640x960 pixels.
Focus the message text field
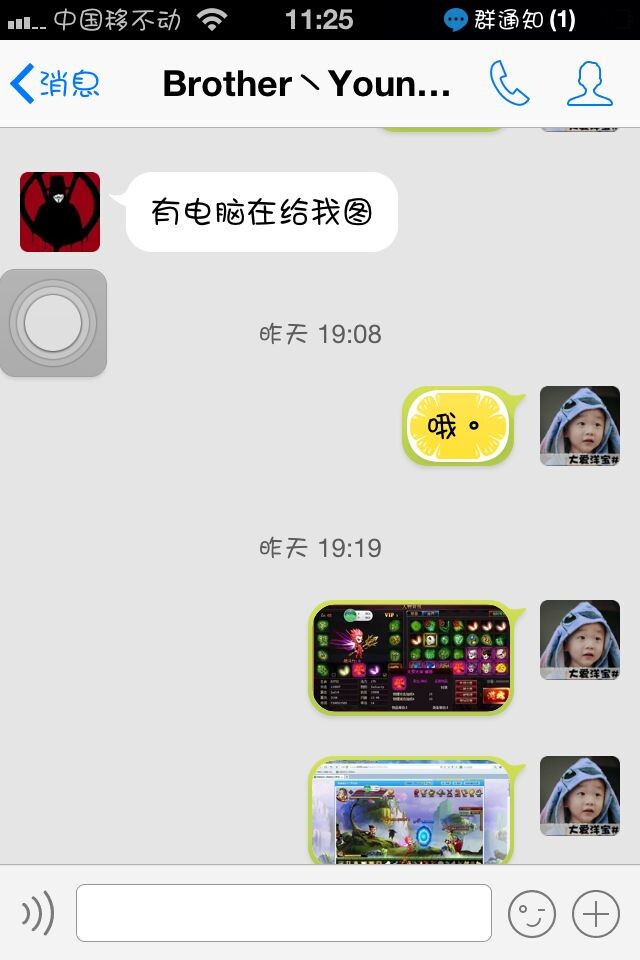point(284,913)
